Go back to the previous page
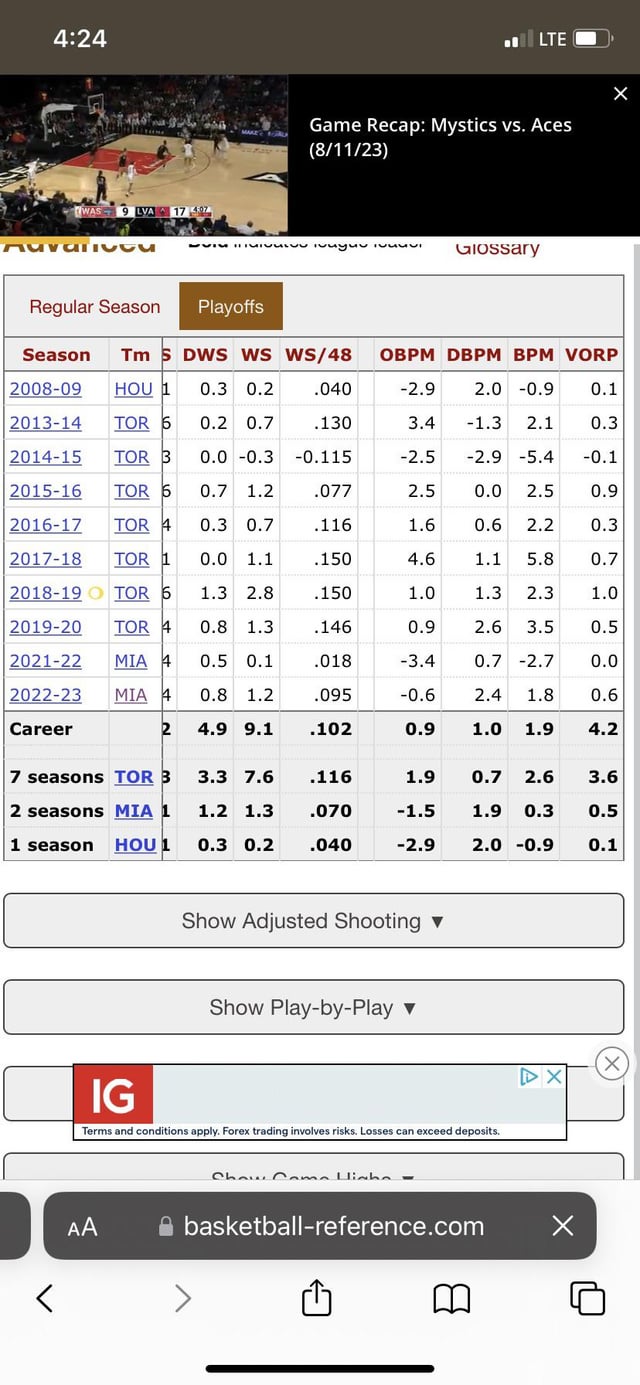The width and height of the screenshot is (640, 1385). (44, 1298)
